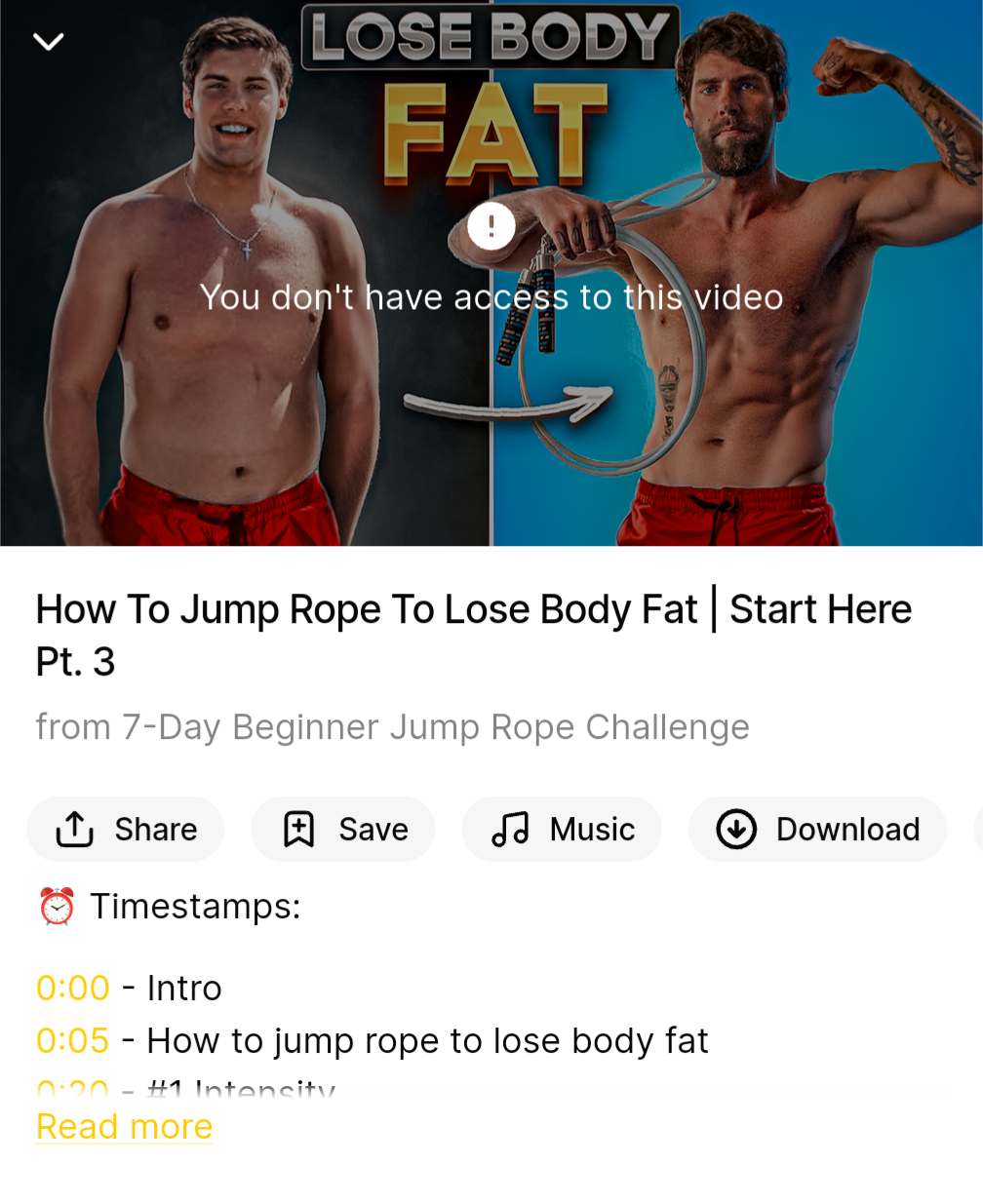The height and width of the screenshot is (1204, 983).
Task: Open the Music option
Action: tap(562, 830)
